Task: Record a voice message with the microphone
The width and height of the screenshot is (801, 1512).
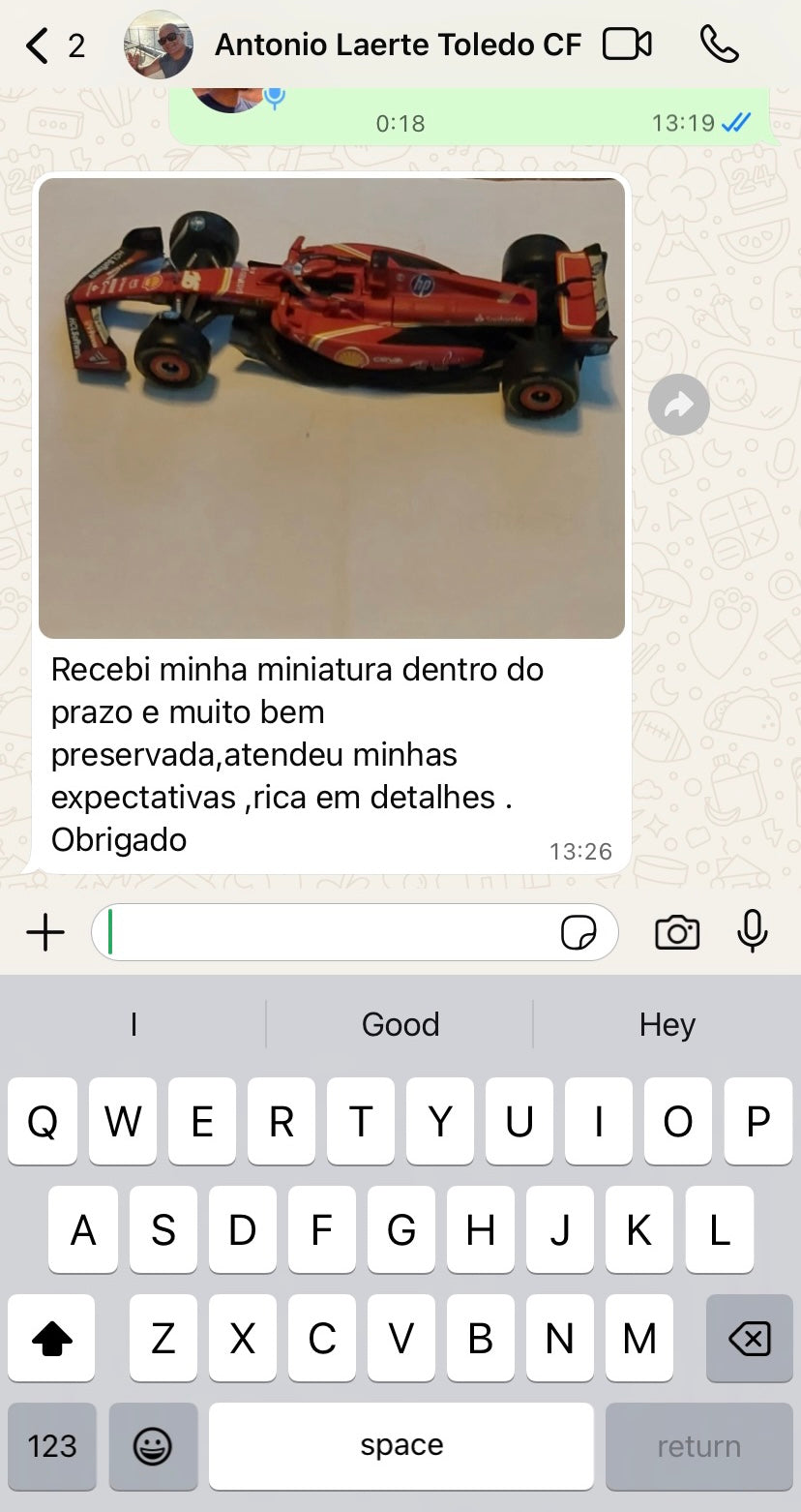Action: [752, 932]
